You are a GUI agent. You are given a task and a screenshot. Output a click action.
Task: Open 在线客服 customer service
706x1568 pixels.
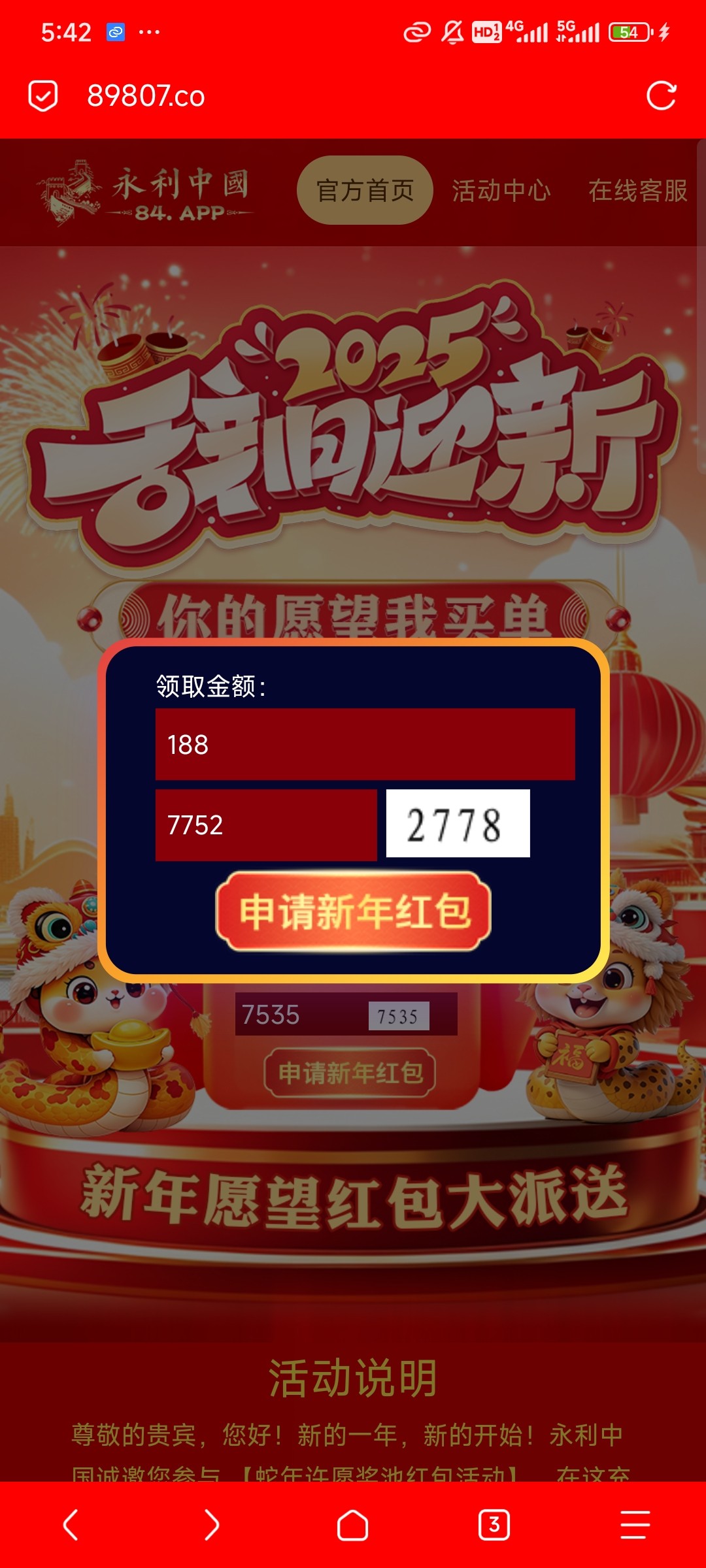pyautogui.click(x=637, y=190)
